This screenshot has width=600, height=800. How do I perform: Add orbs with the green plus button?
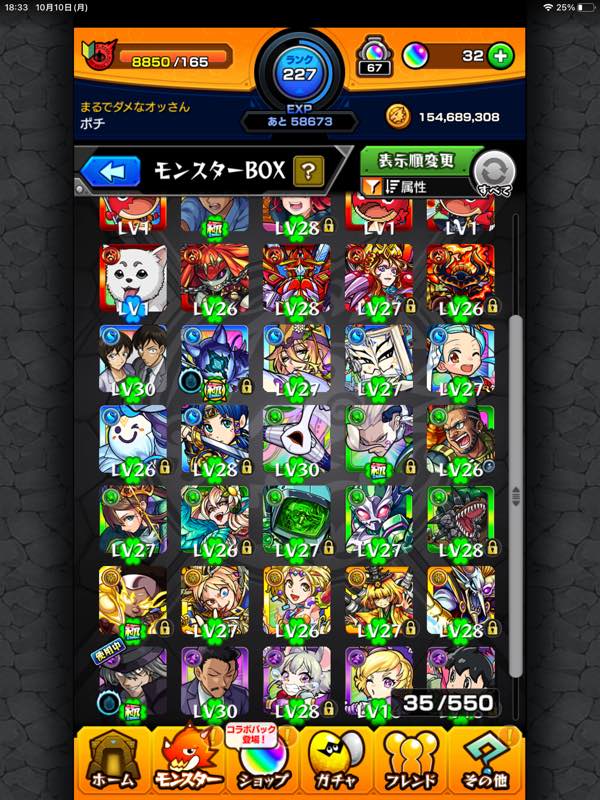500,56
